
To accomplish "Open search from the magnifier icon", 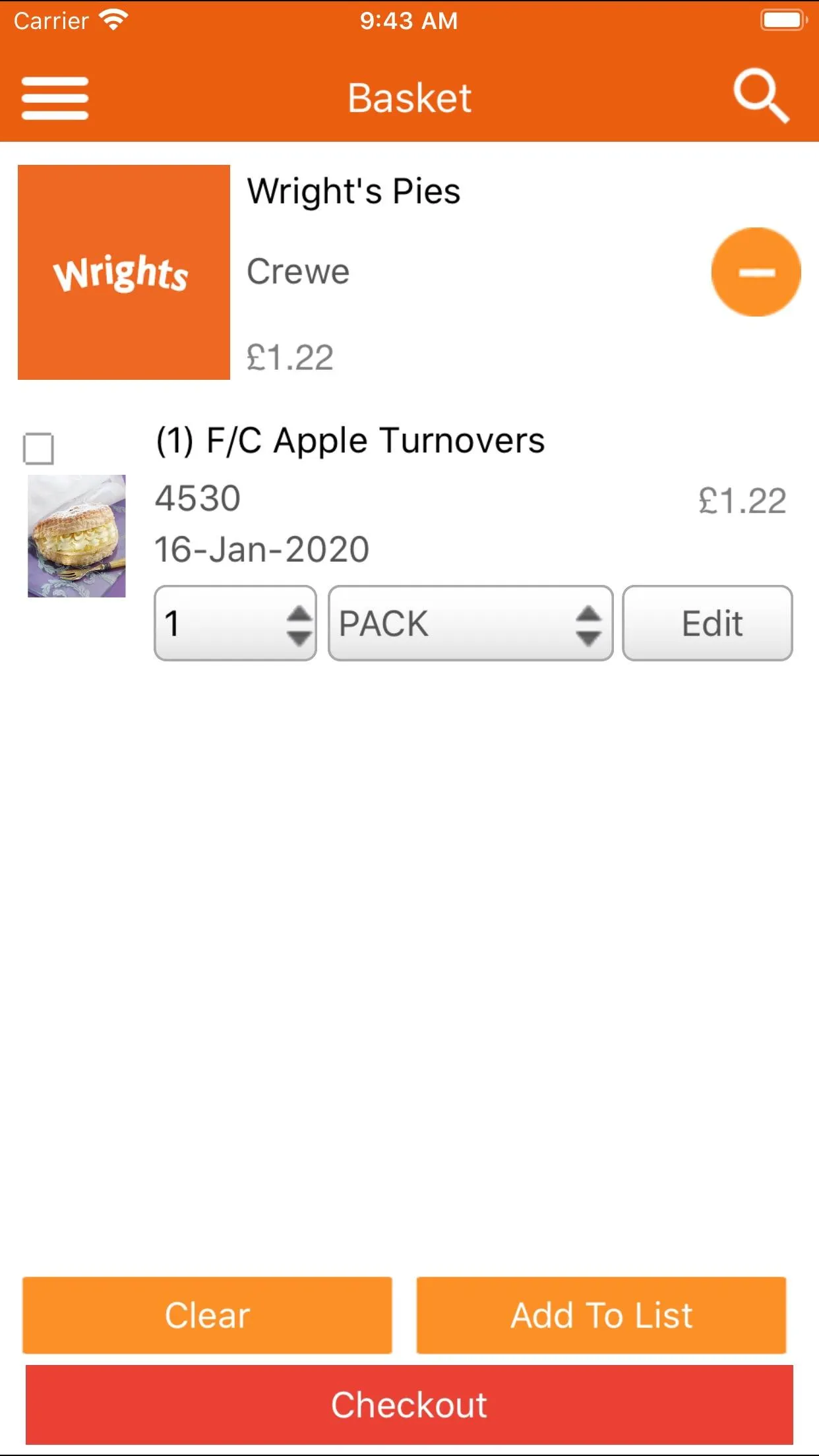I will pos(762,96).
